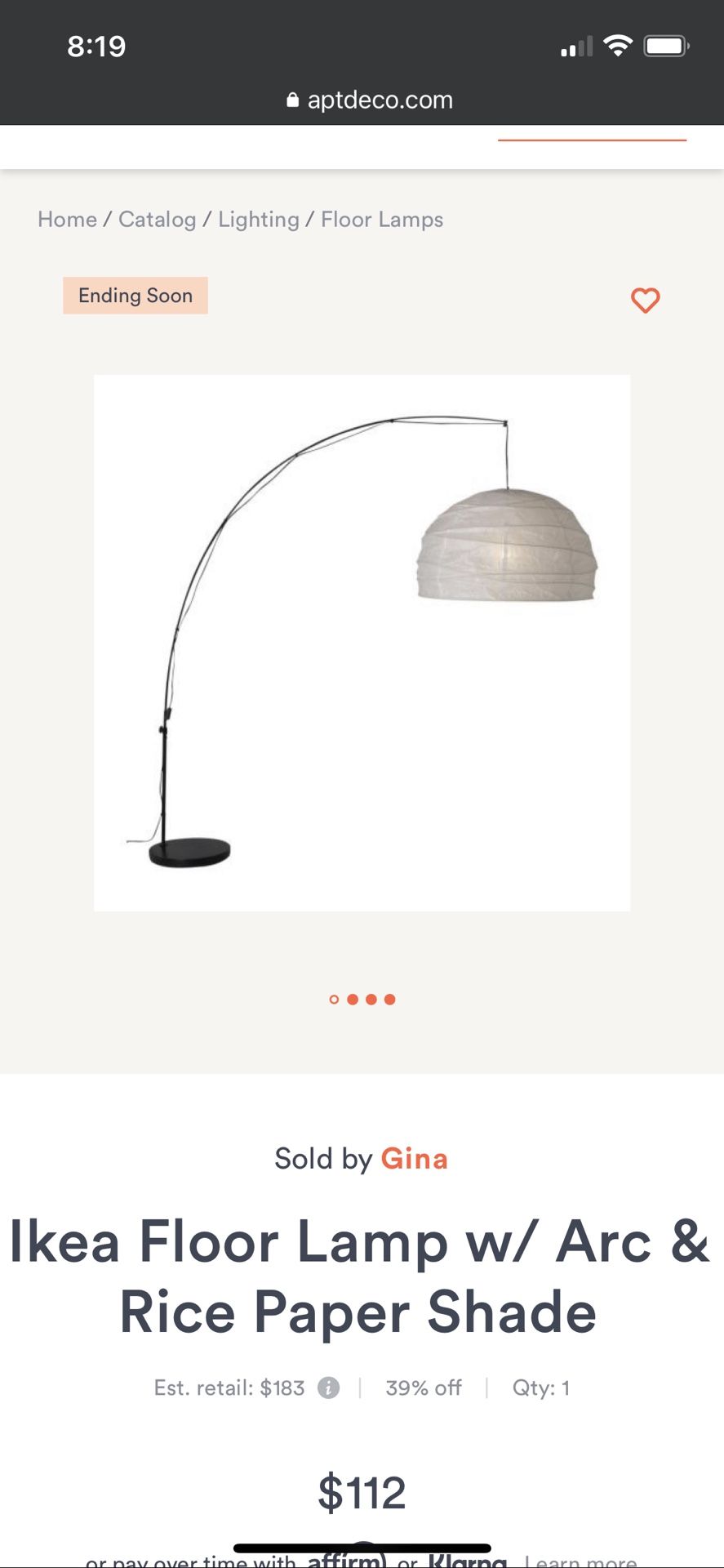Screen dimensions: 724x1568
Task: Open the Home breadcrumb
Action: 66,219
